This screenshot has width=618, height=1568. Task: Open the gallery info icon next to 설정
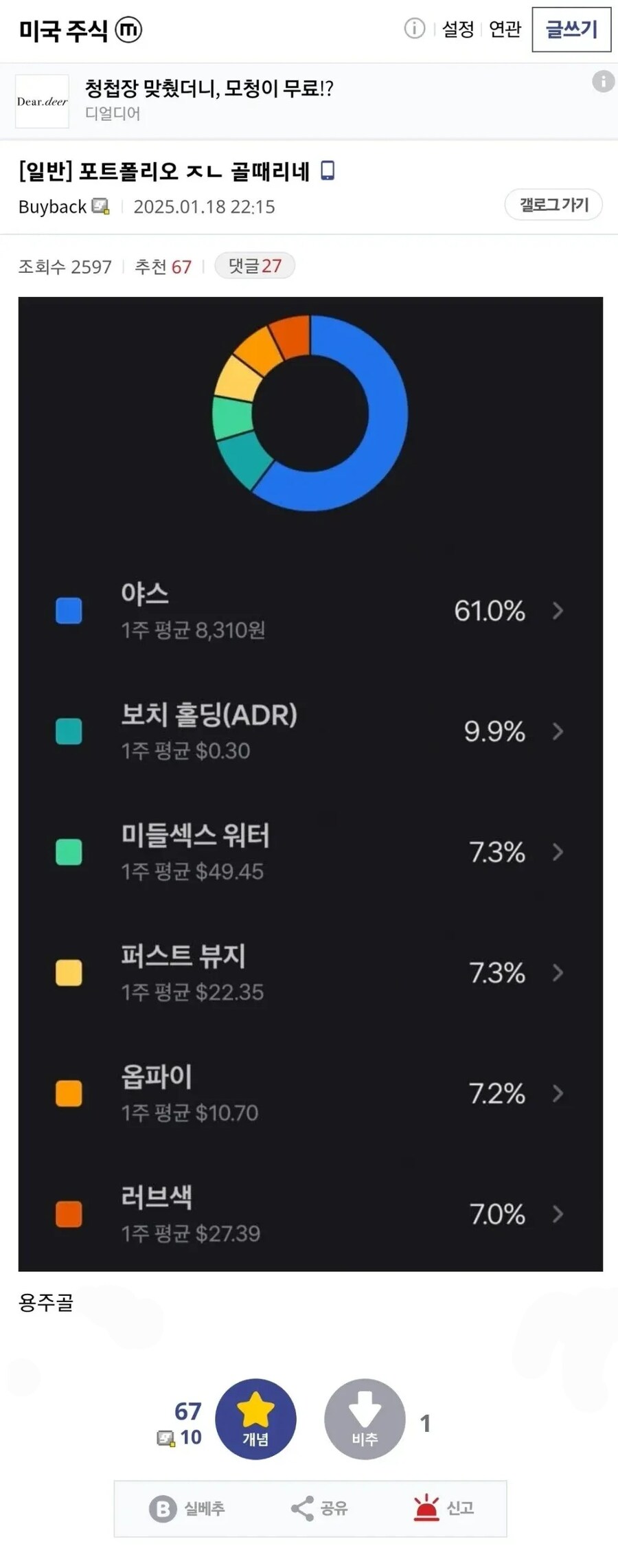tap(414, 30)
